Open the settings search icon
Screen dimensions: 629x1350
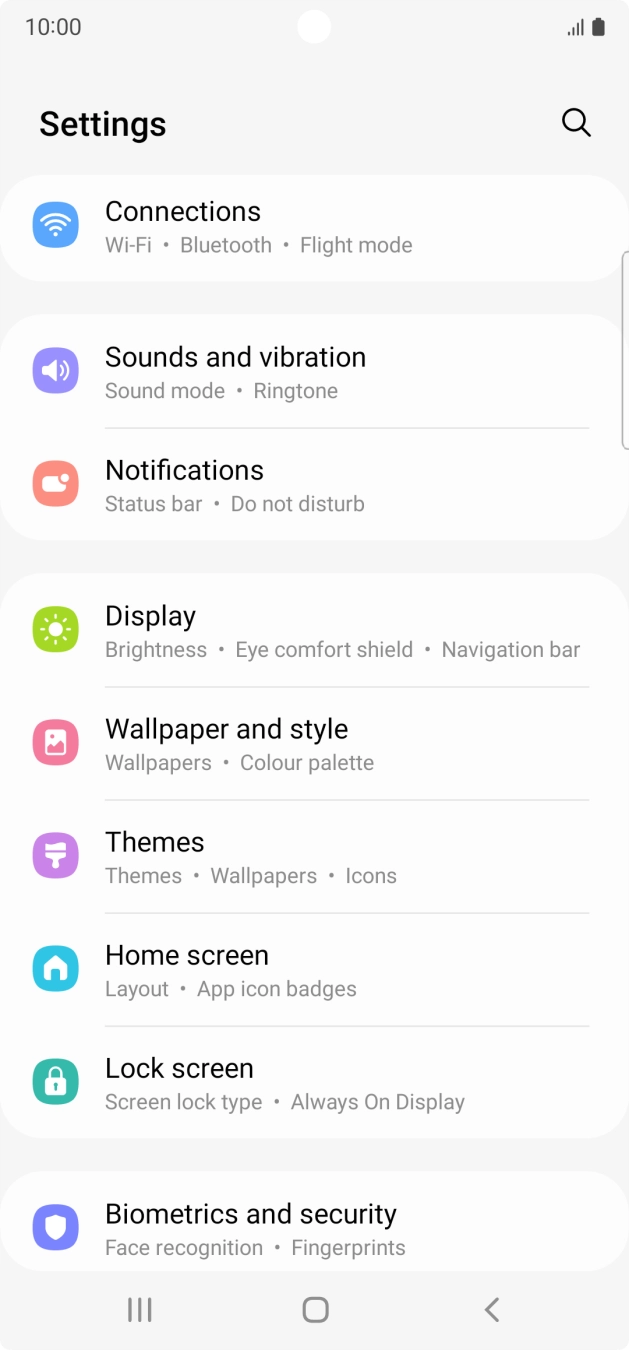click(576, 123)
